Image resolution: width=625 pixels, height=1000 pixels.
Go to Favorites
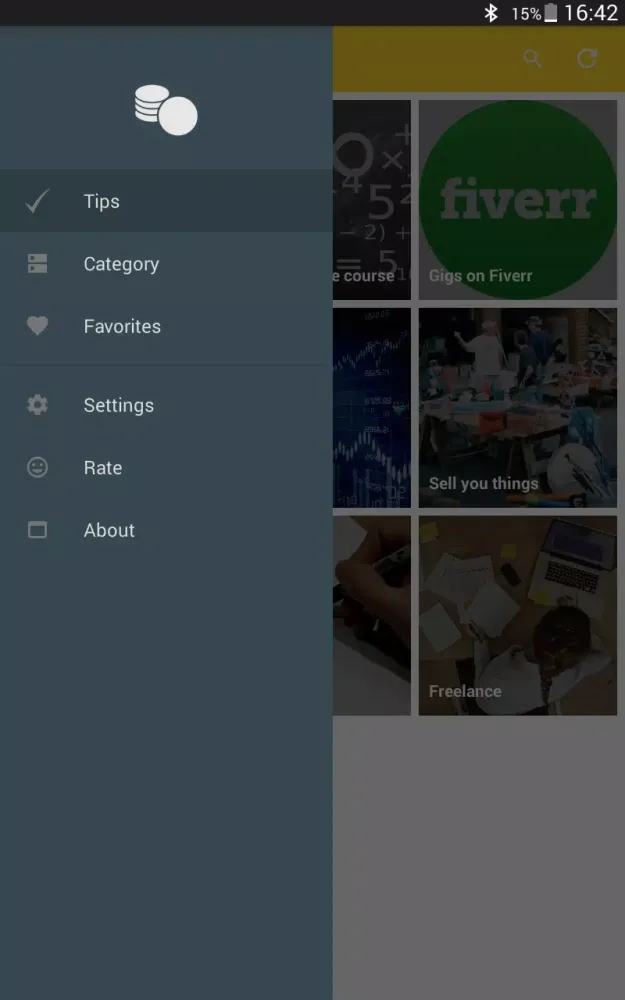pyautogui.click(x=122, y=327)
